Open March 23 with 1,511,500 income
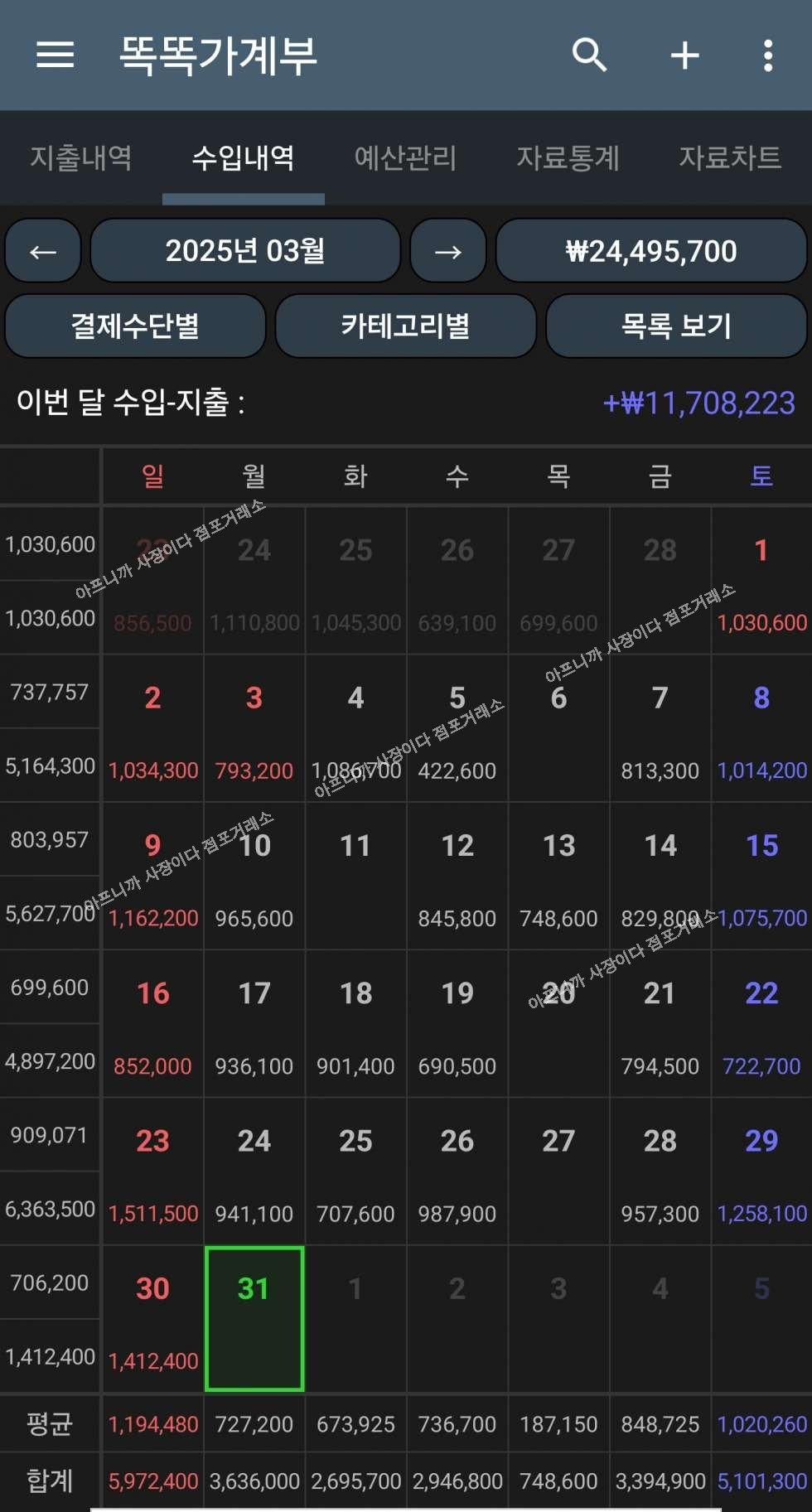Screen dimensions: 812x1512 pyautogui.click(x=153, y=1171)
